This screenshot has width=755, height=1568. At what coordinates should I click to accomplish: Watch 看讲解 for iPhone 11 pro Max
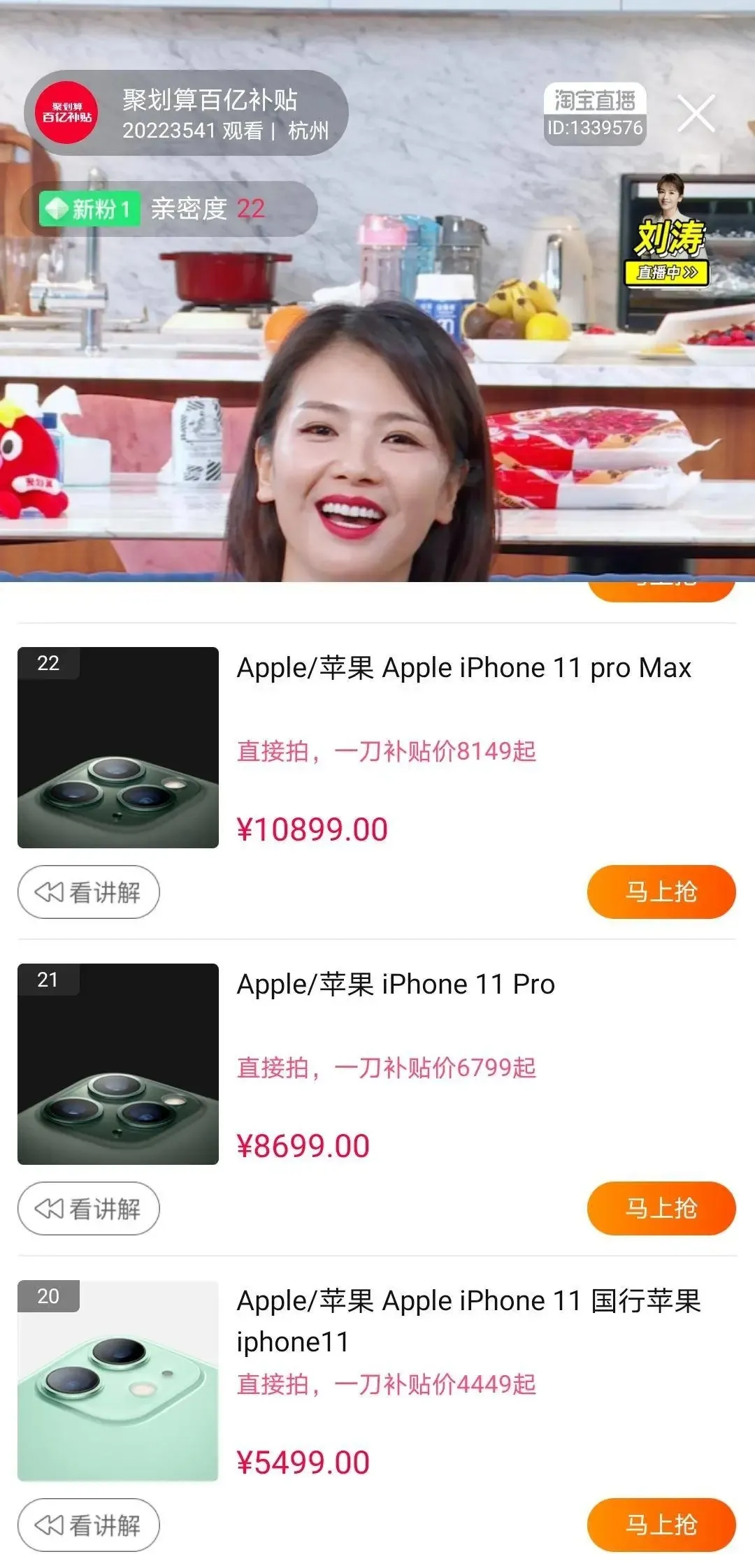tap(89, 892)
